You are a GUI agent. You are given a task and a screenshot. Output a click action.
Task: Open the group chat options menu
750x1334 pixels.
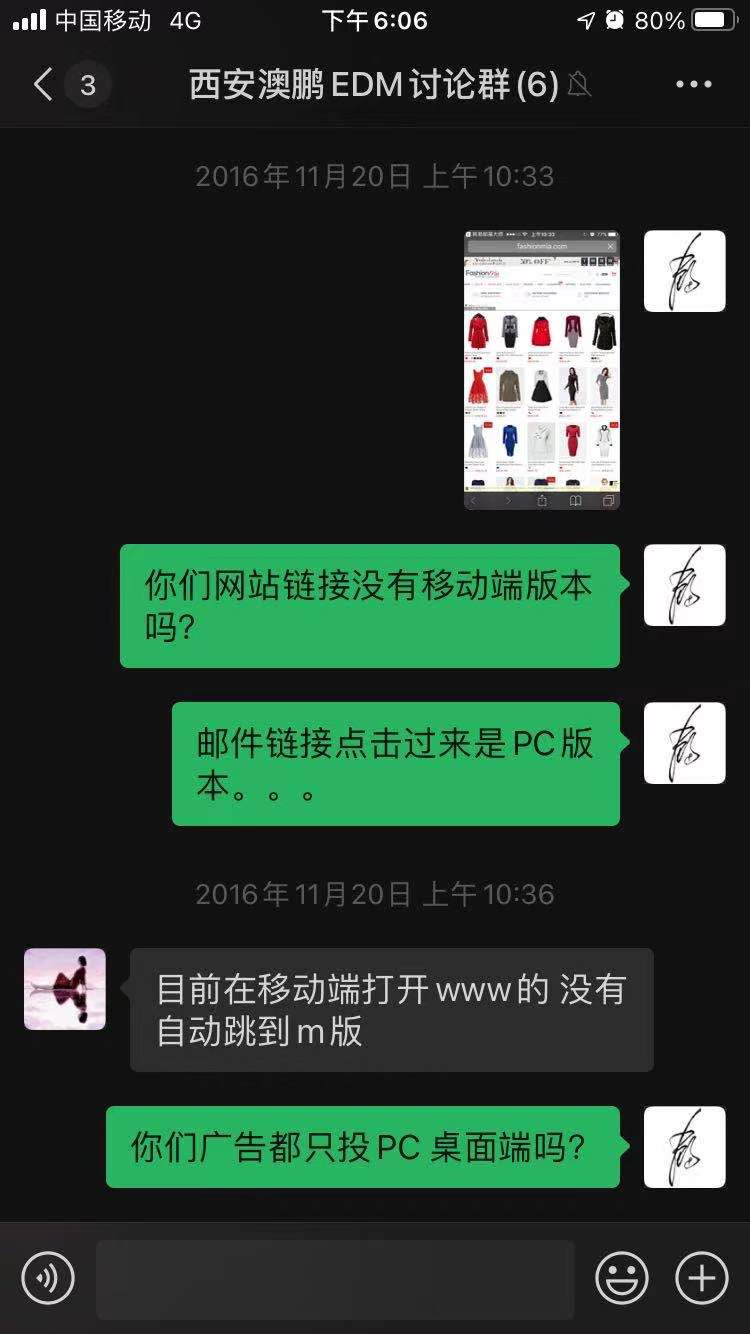693,85
